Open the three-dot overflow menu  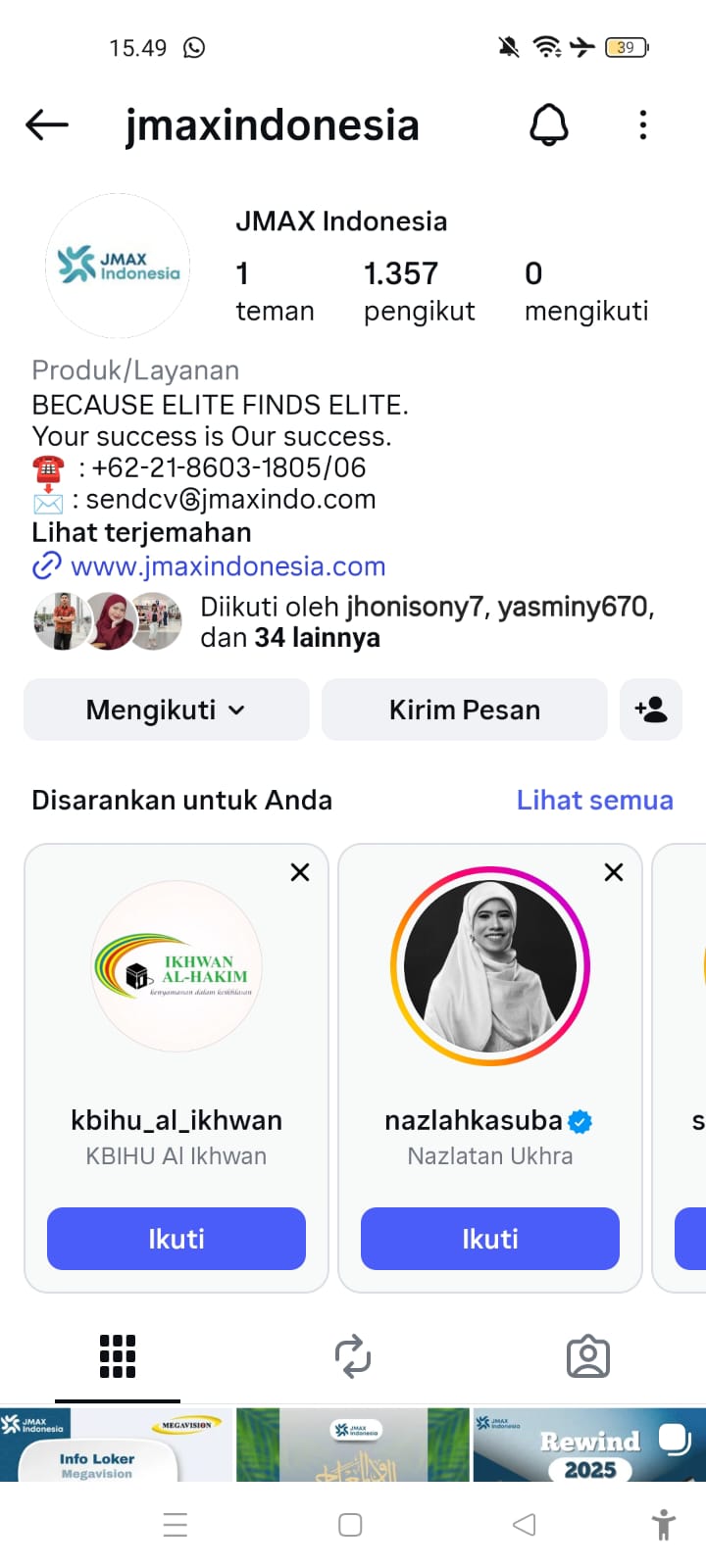pos(643,124)
